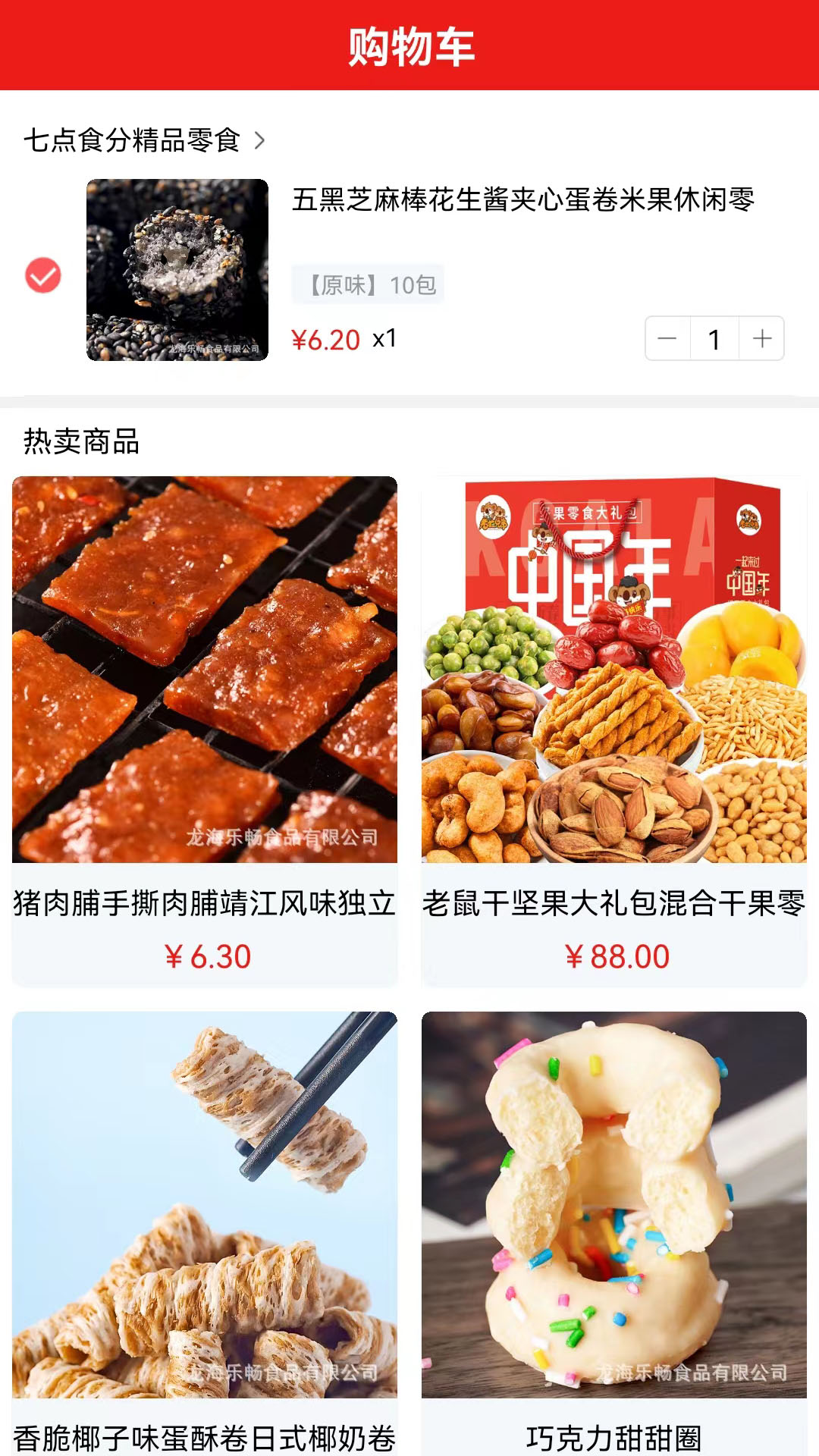819x1456 pixels.
Task: Open the 五黑芝麻棒花生酱夹心蛋卷 product title
Action: 523,199
